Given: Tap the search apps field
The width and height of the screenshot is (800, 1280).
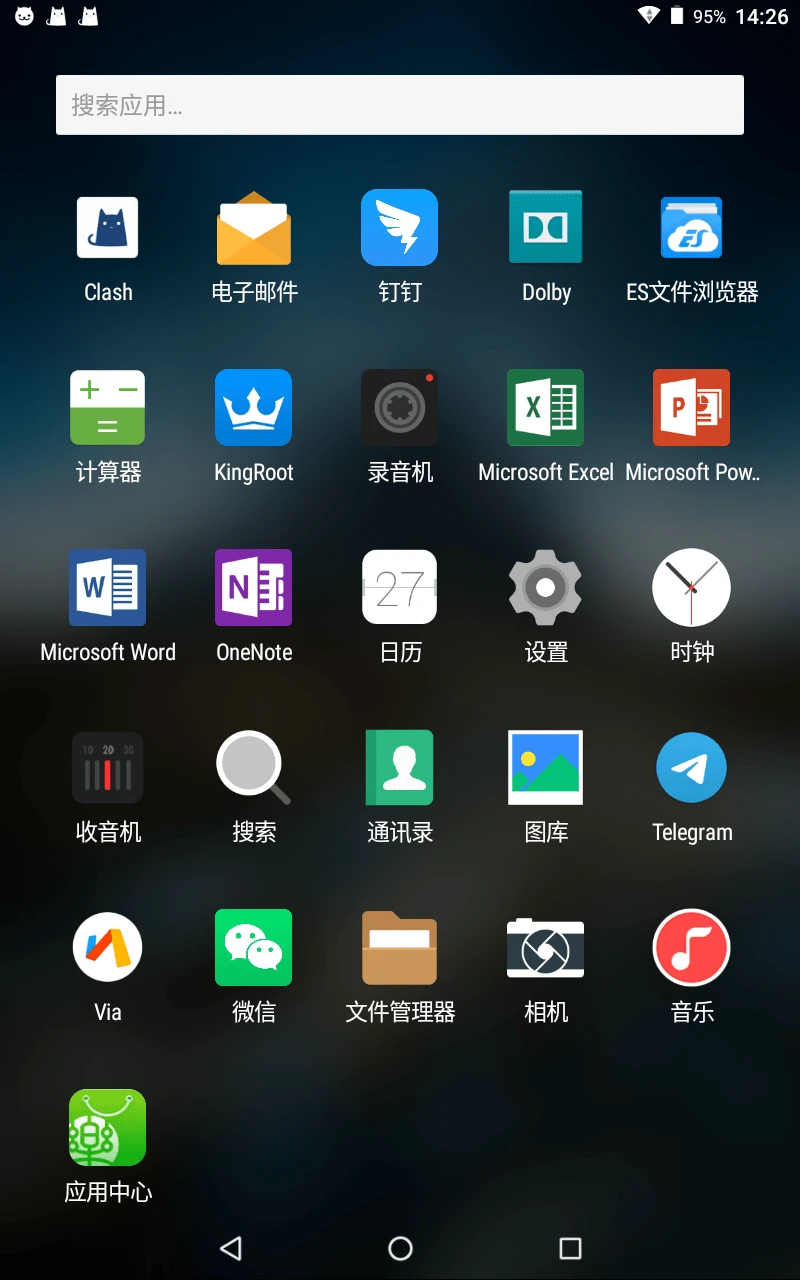Looking at the screenshot, I should tap(400, 105).
